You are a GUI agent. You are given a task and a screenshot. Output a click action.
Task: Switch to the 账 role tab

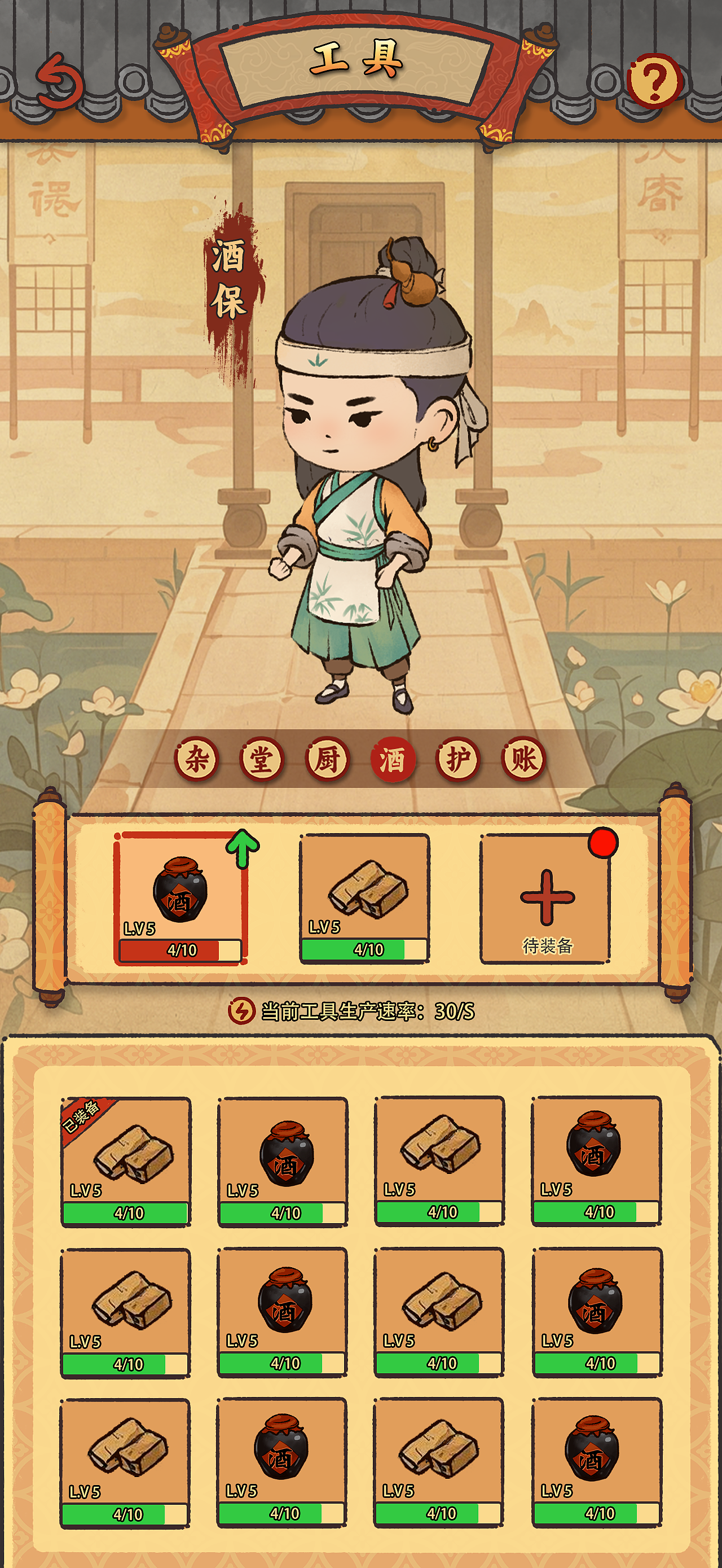[x=523, y=759]
